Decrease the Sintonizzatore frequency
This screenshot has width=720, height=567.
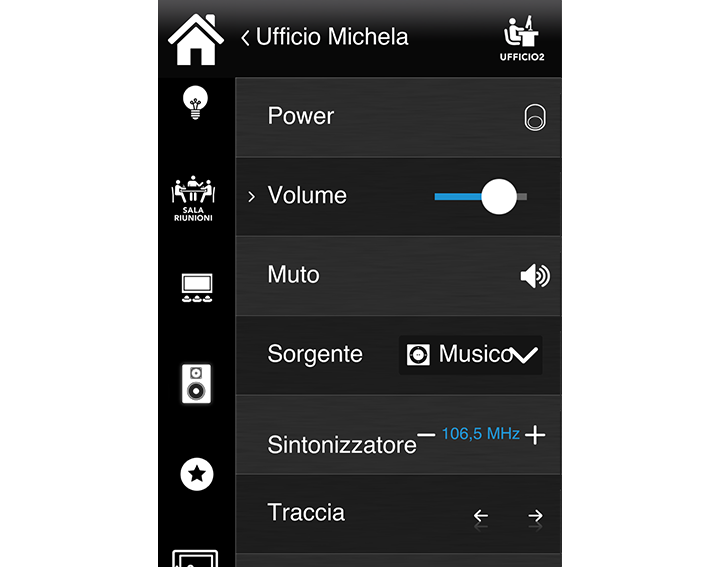pos(426,434)
